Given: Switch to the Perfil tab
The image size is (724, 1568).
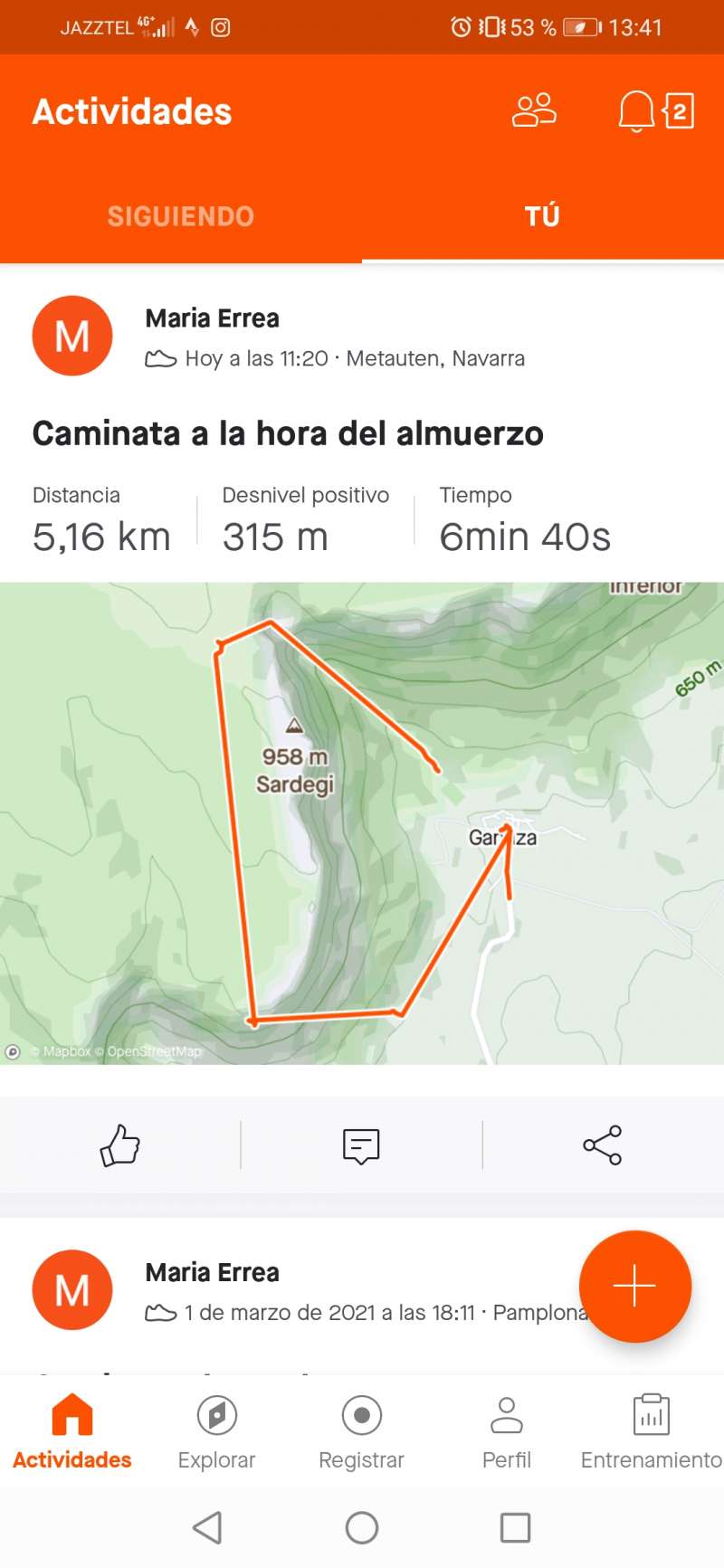Looking at the screenshot, I should pos(507,1432).
